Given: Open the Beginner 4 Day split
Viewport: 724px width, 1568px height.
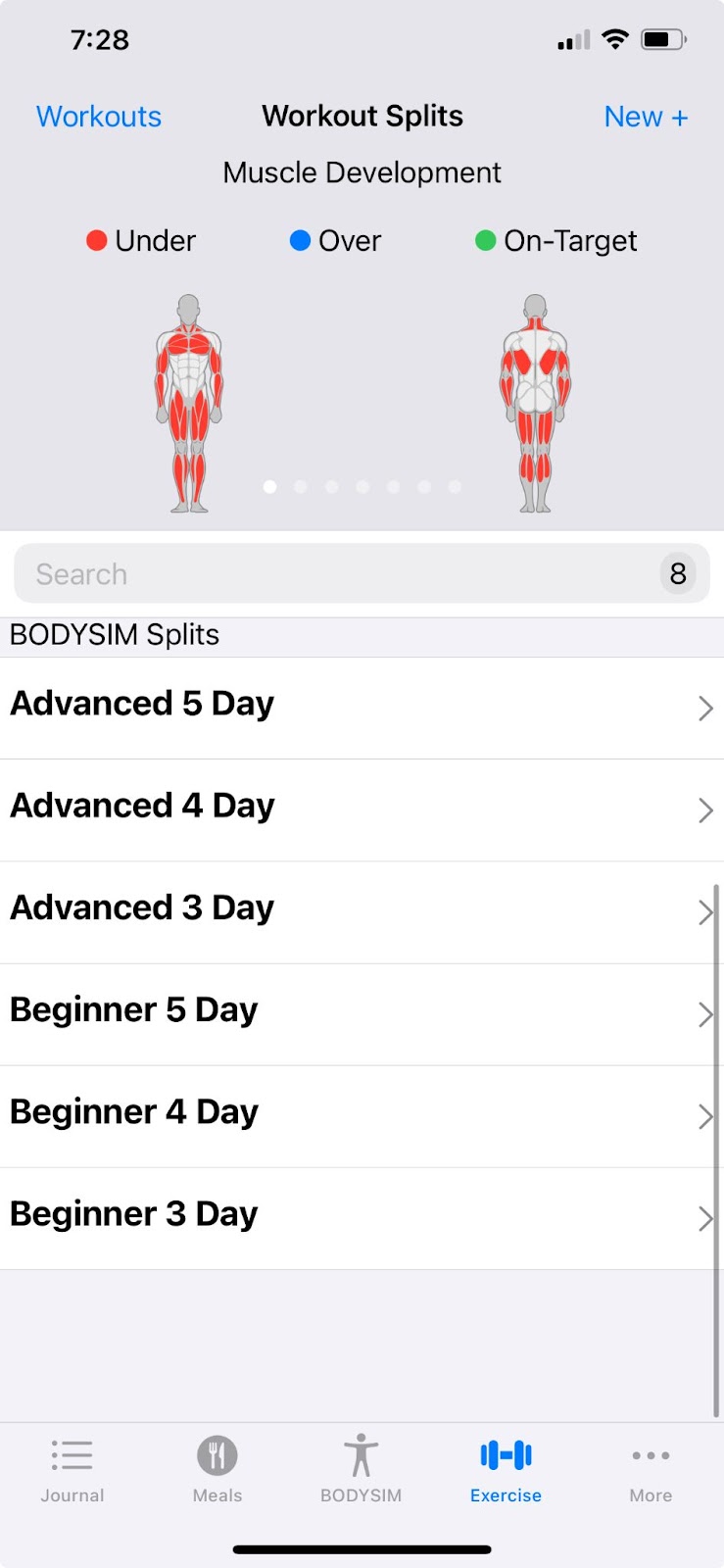Looking at the screenshot, I should 362,1115.
